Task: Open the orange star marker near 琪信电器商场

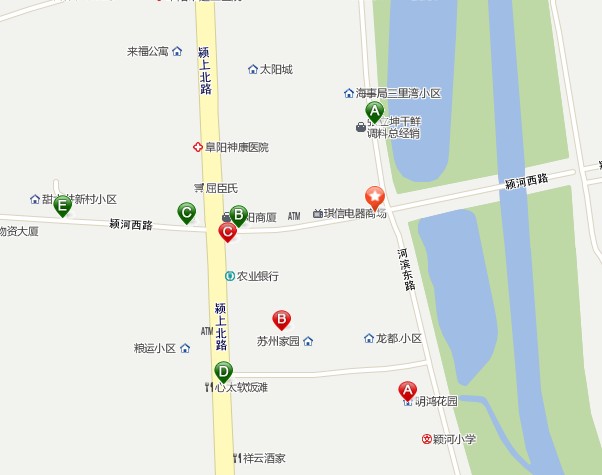Action: tap(375, 196)
